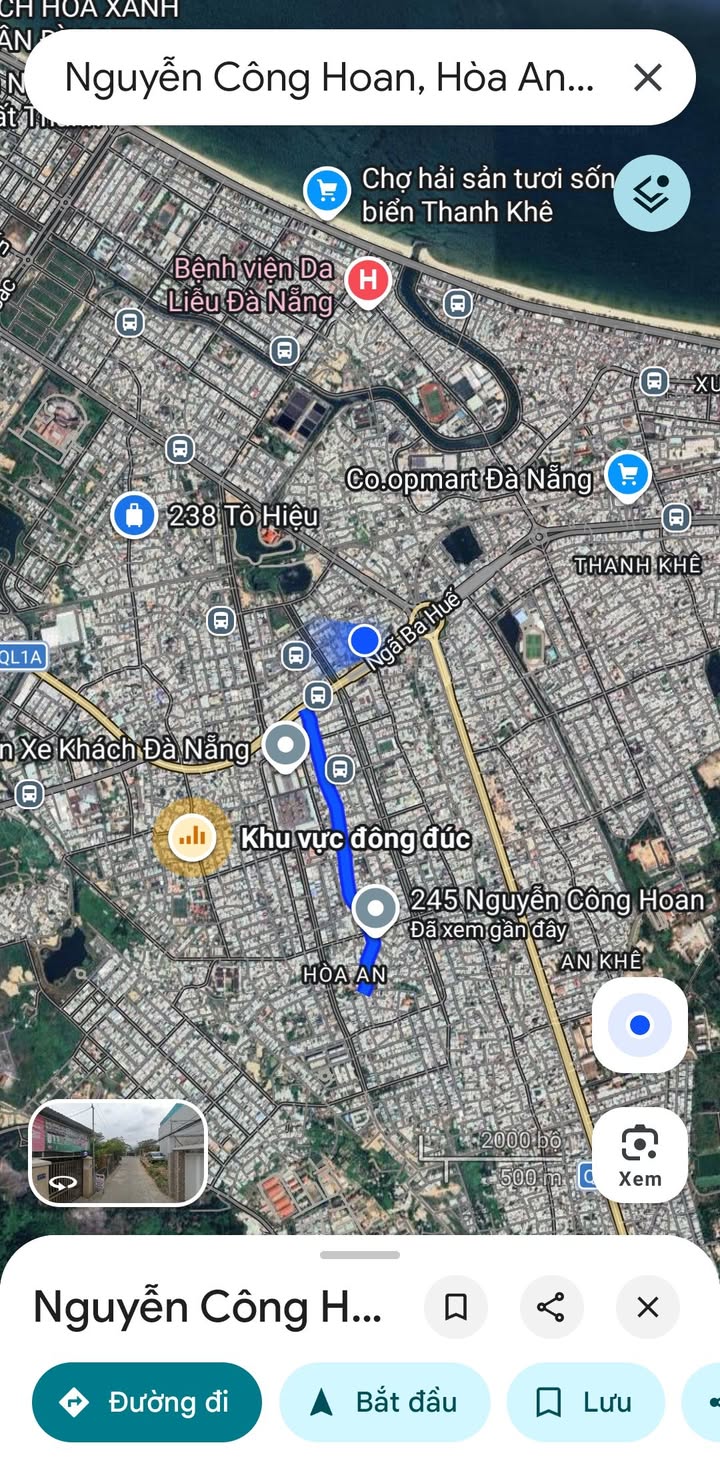Open the map layers selector
Viewport: 720px width, 1469px height.
coord(651,194)
